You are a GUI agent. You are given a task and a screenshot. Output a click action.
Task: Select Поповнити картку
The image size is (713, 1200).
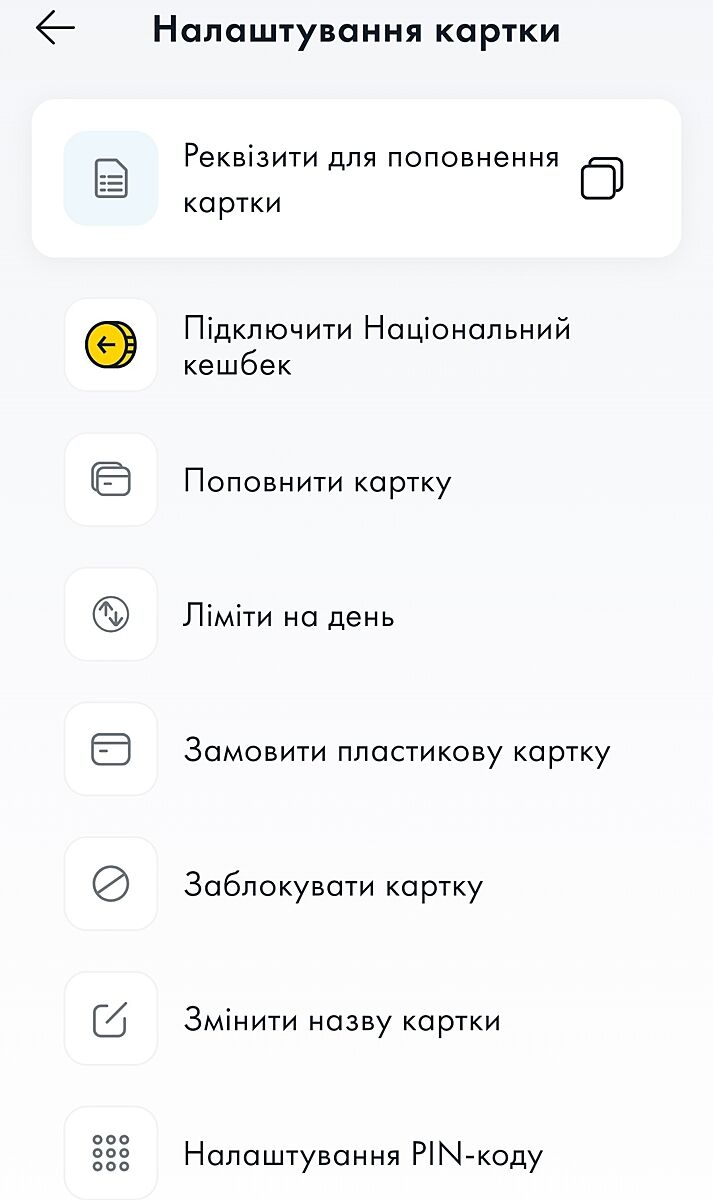point(317,481)
